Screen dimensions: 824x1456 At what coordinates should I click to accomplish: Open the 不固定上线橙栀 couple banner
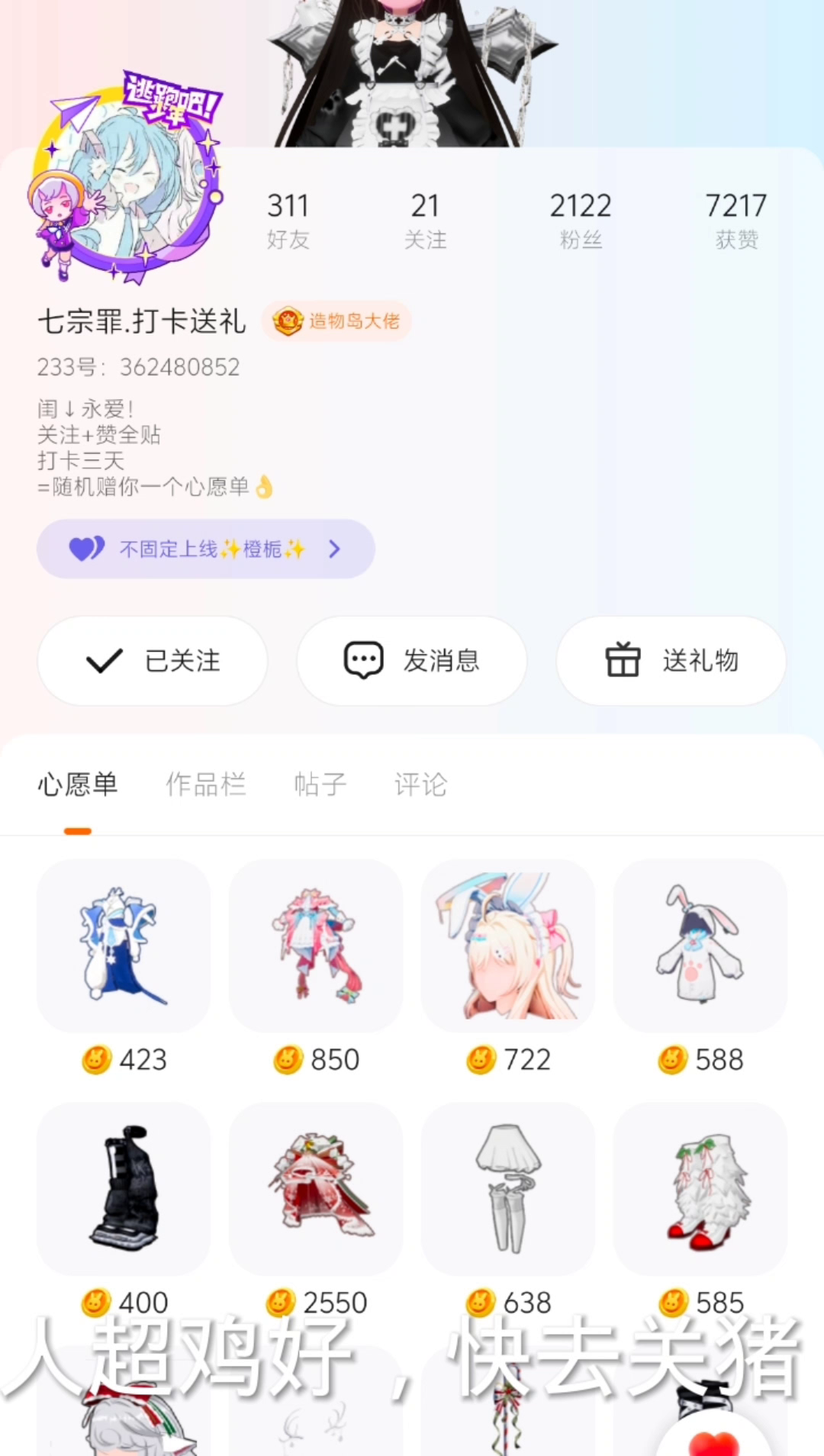click(205, 549)
